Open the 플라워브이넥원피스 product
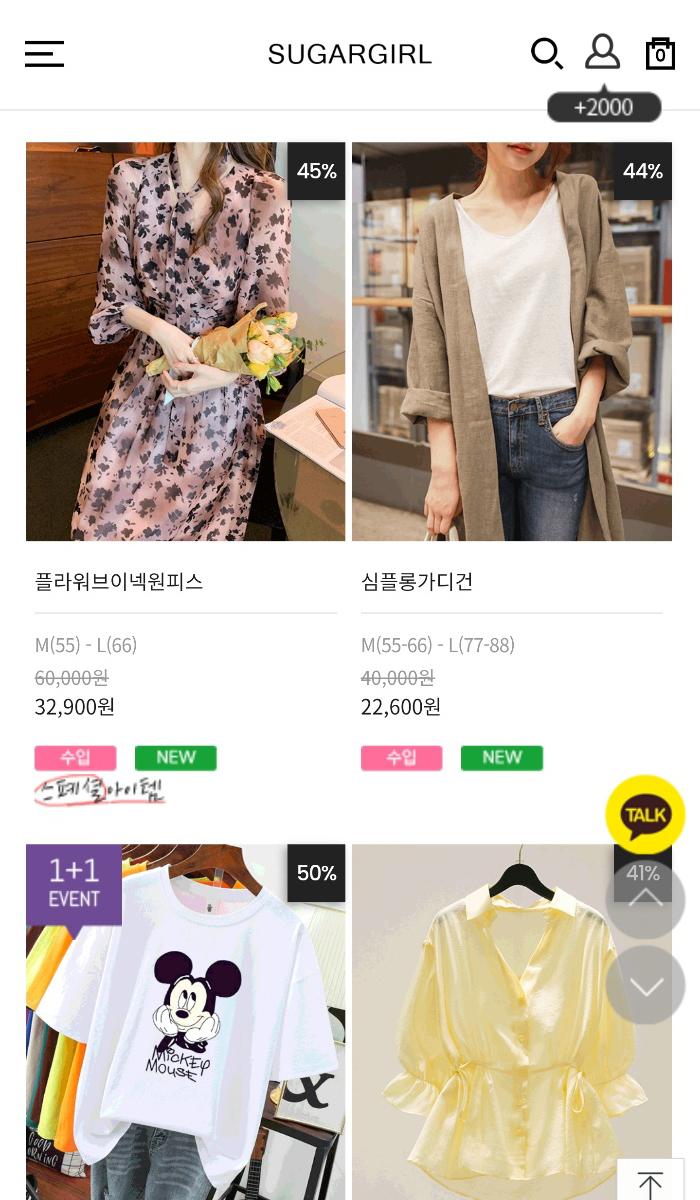700x1200 pixels. pyautogui.click(x=185, y=341)
